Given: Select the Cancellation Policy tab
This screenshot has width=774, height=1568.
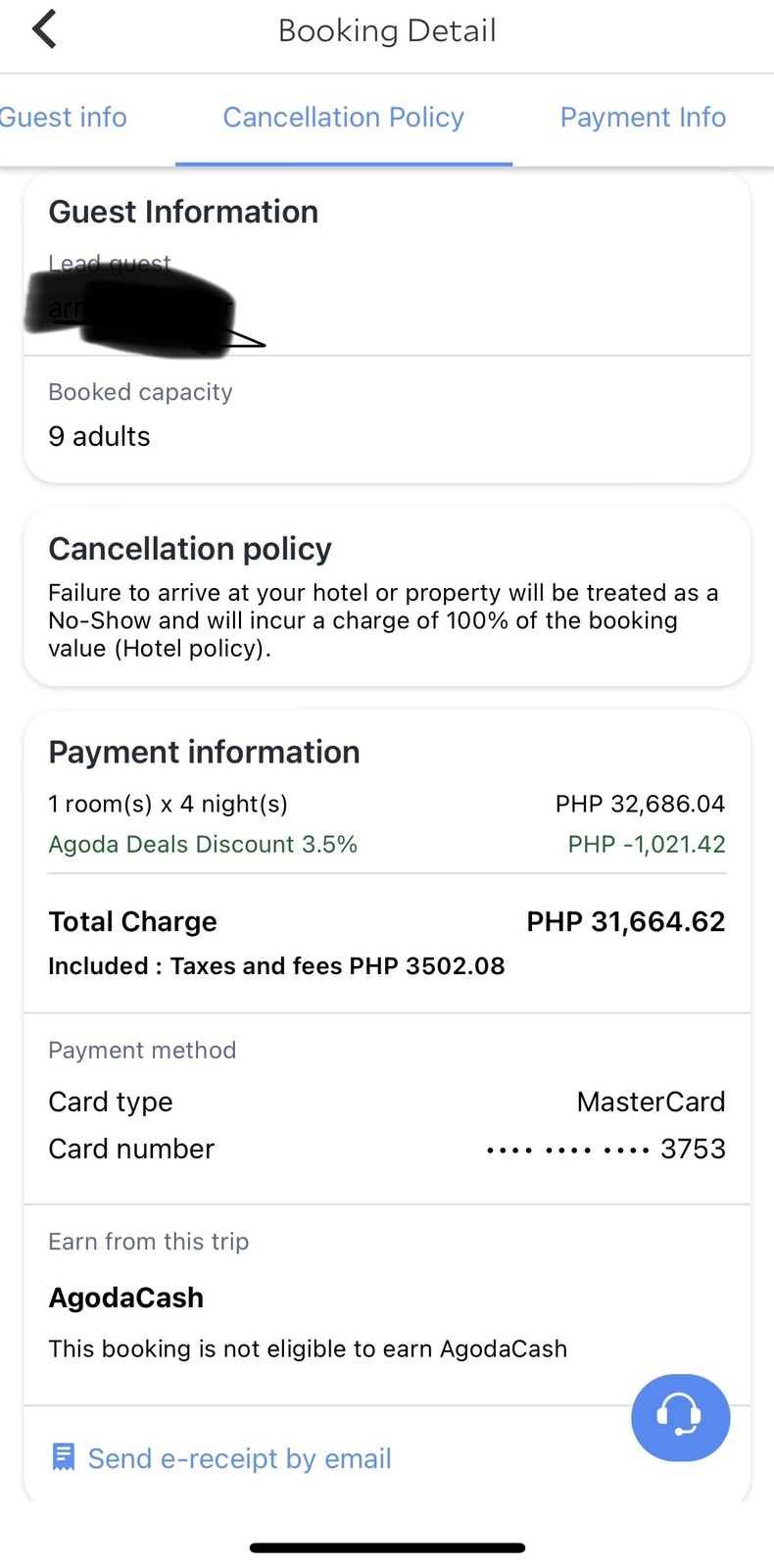Looking at the screenshot, I should [x=343, y=118].
